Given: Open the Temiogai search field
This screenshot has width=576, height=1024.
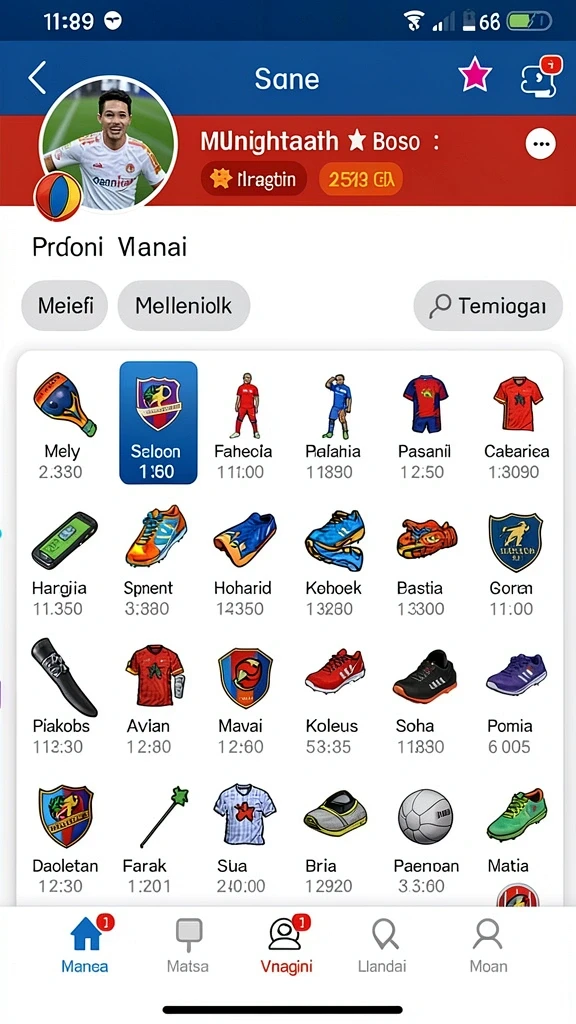Looking at the screenshot, I should (x=488, y=305).
